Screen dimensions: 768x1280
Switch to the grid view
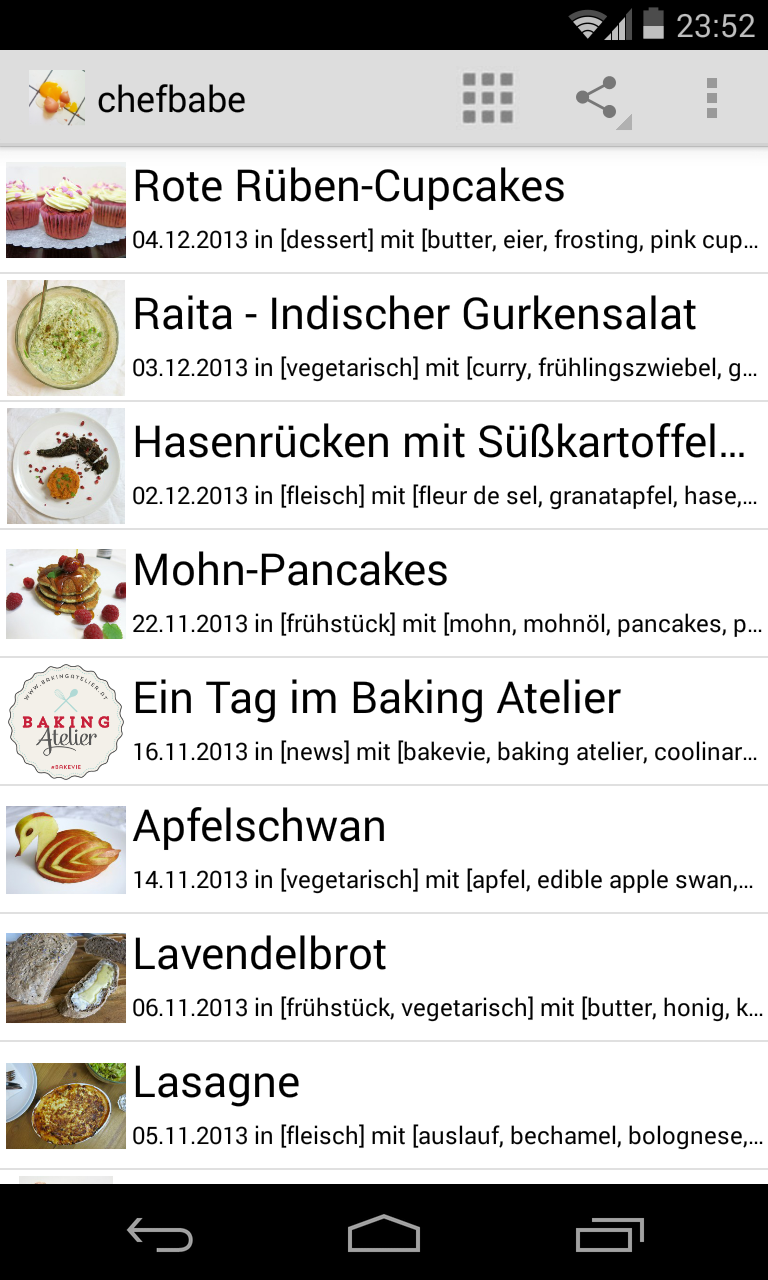click(488, 99)
